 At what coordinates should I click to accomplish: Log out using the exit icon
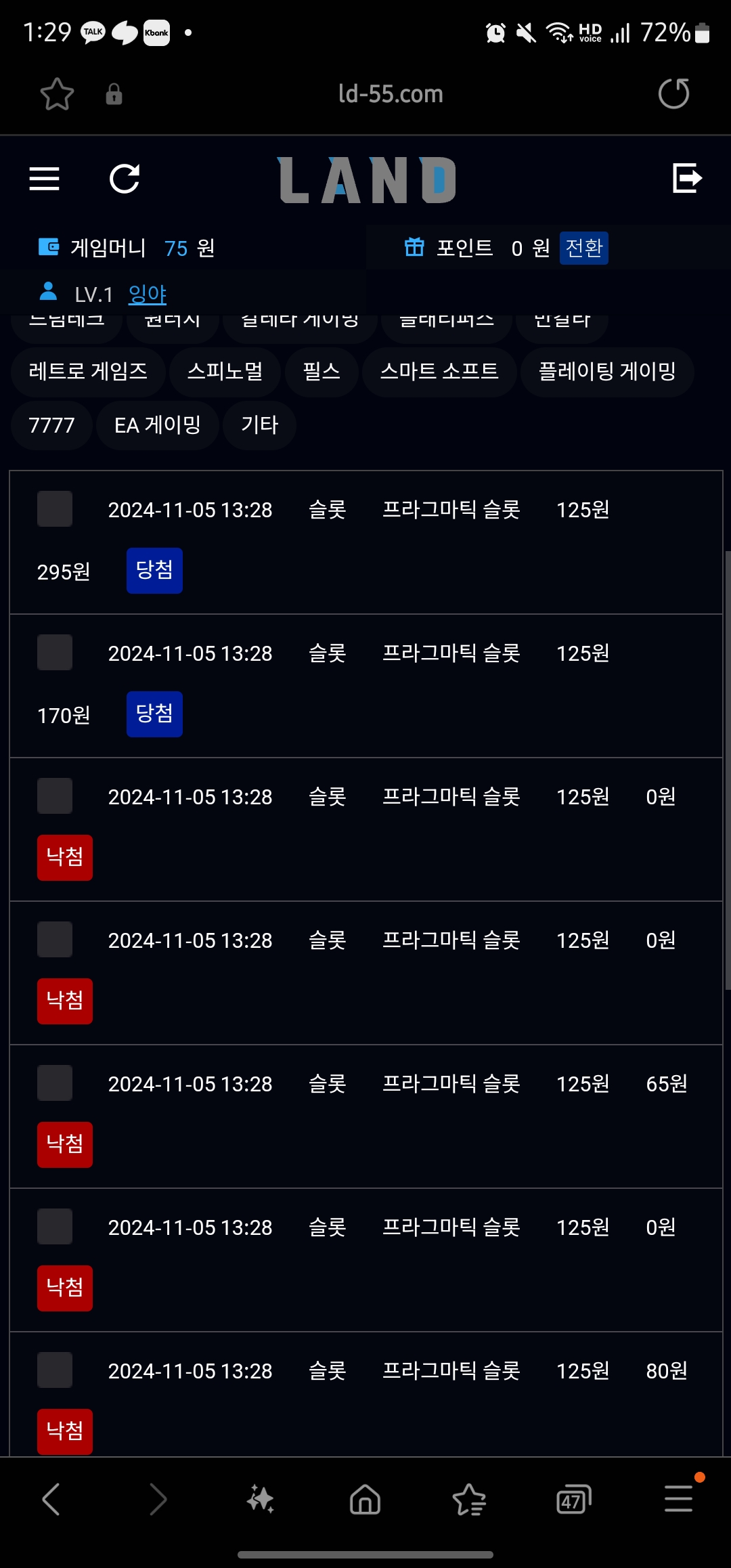tap(687, 178)
